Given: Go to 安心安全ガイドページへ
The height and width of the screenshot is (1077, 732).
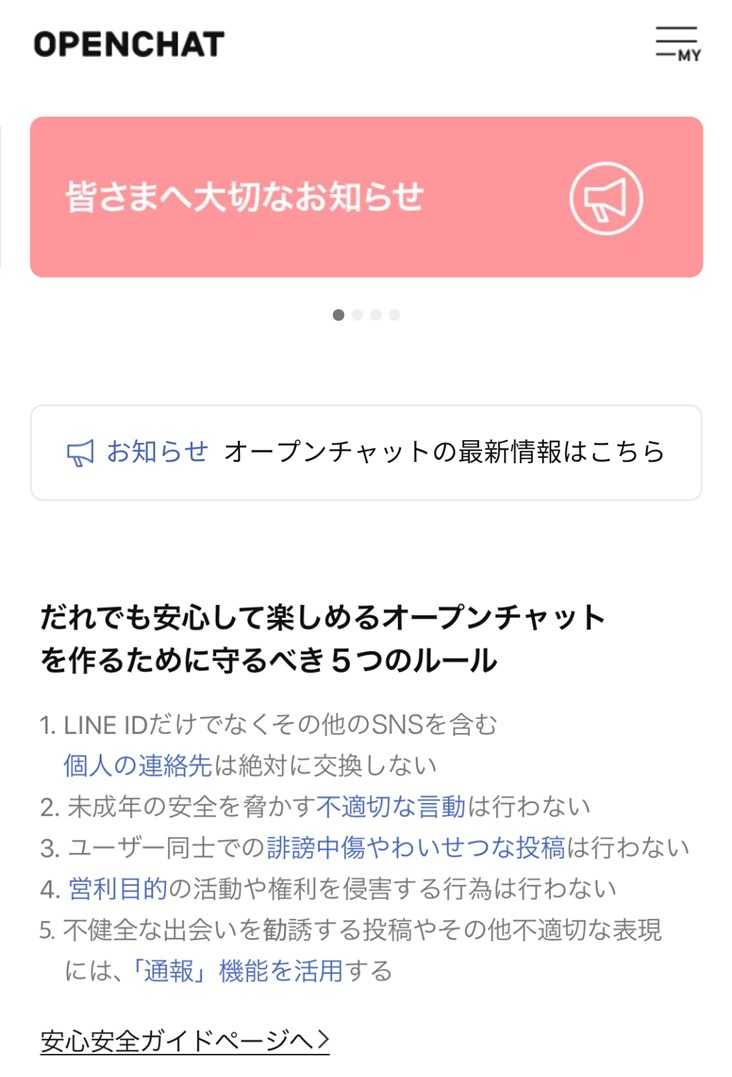Looking at the screenshot, I should tap(185, 1041).
